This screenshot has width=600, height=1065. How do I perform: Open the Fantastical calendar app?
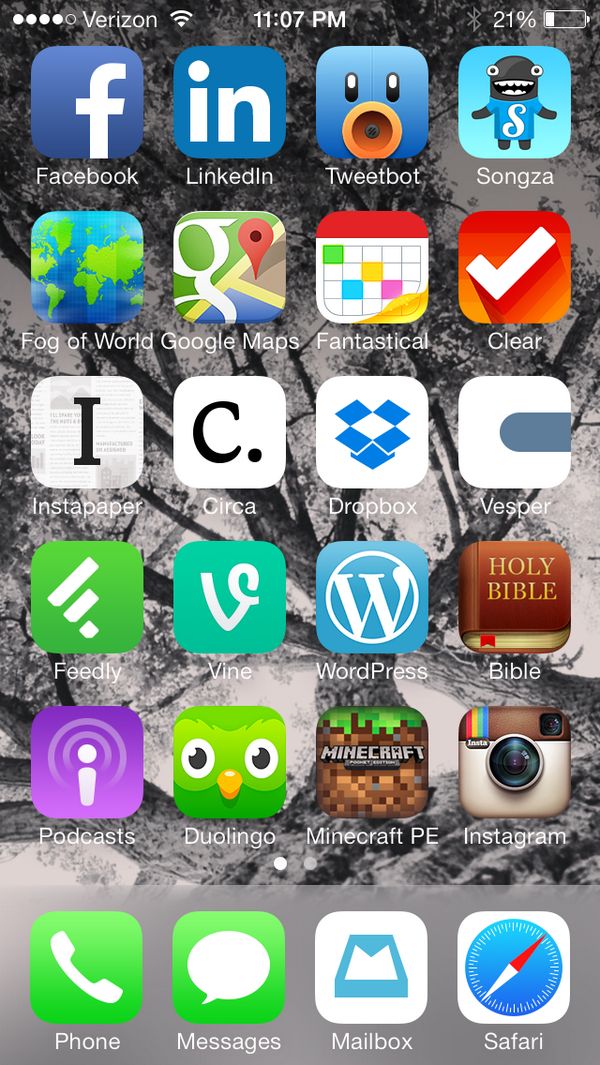coord(372,267)
